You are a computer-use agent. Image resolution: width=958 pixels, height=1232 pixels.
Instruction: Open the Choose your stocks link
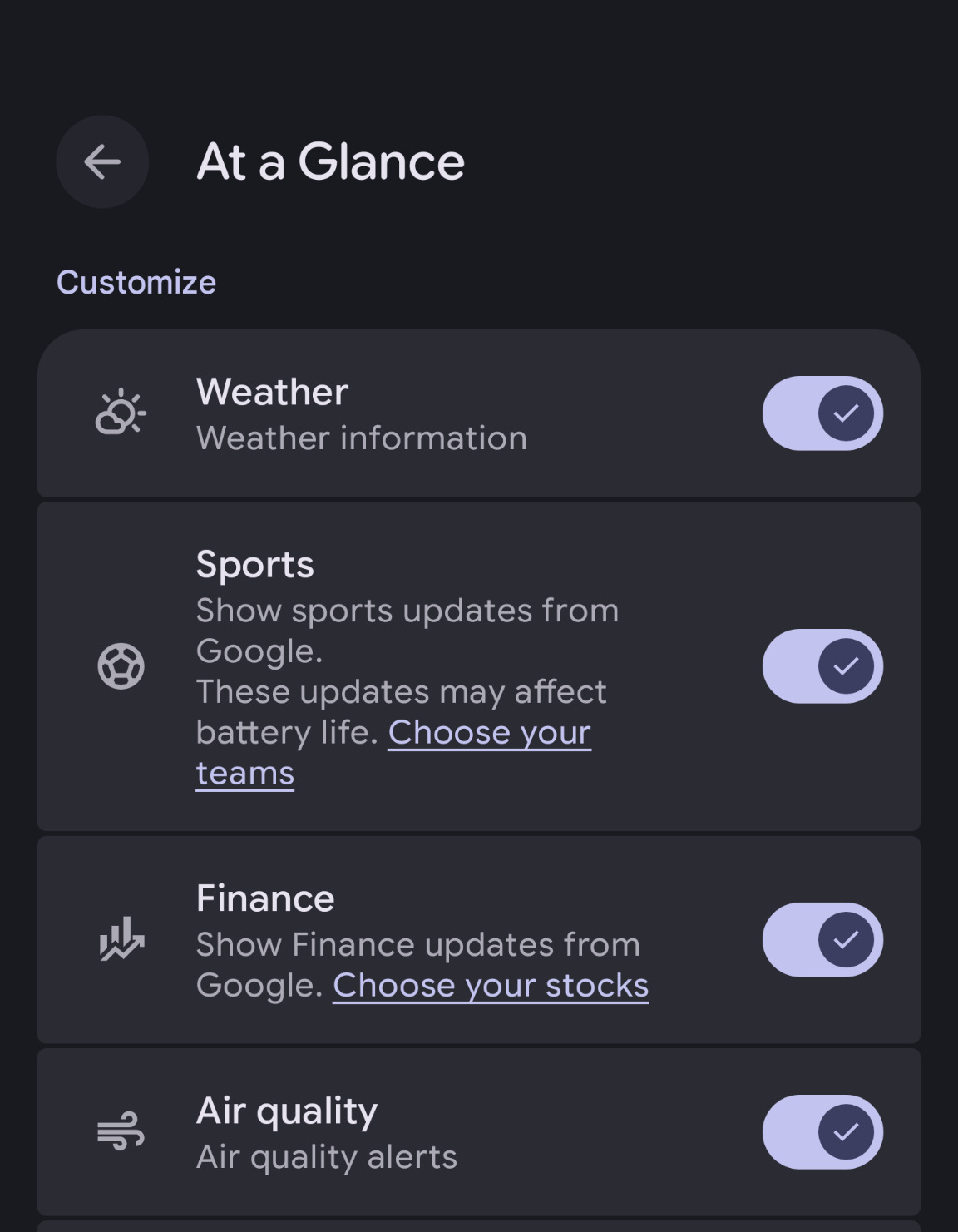[x=491, y=984]
